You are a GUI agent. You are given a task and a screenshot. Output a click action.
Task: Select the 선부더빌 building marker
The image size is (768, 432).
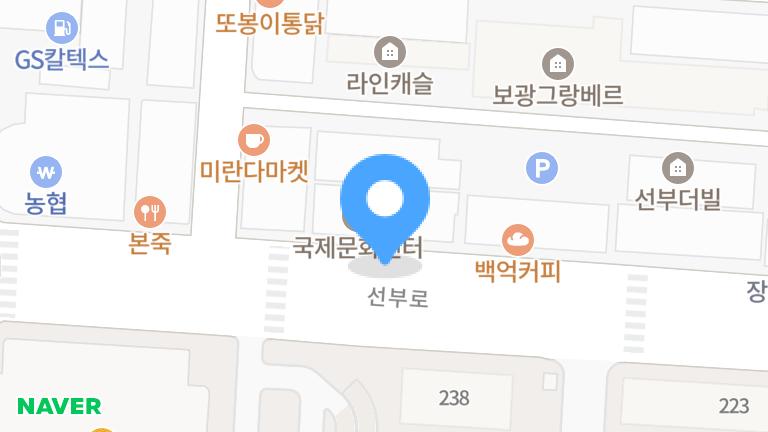pyautogui.click(x=677, y=168)
